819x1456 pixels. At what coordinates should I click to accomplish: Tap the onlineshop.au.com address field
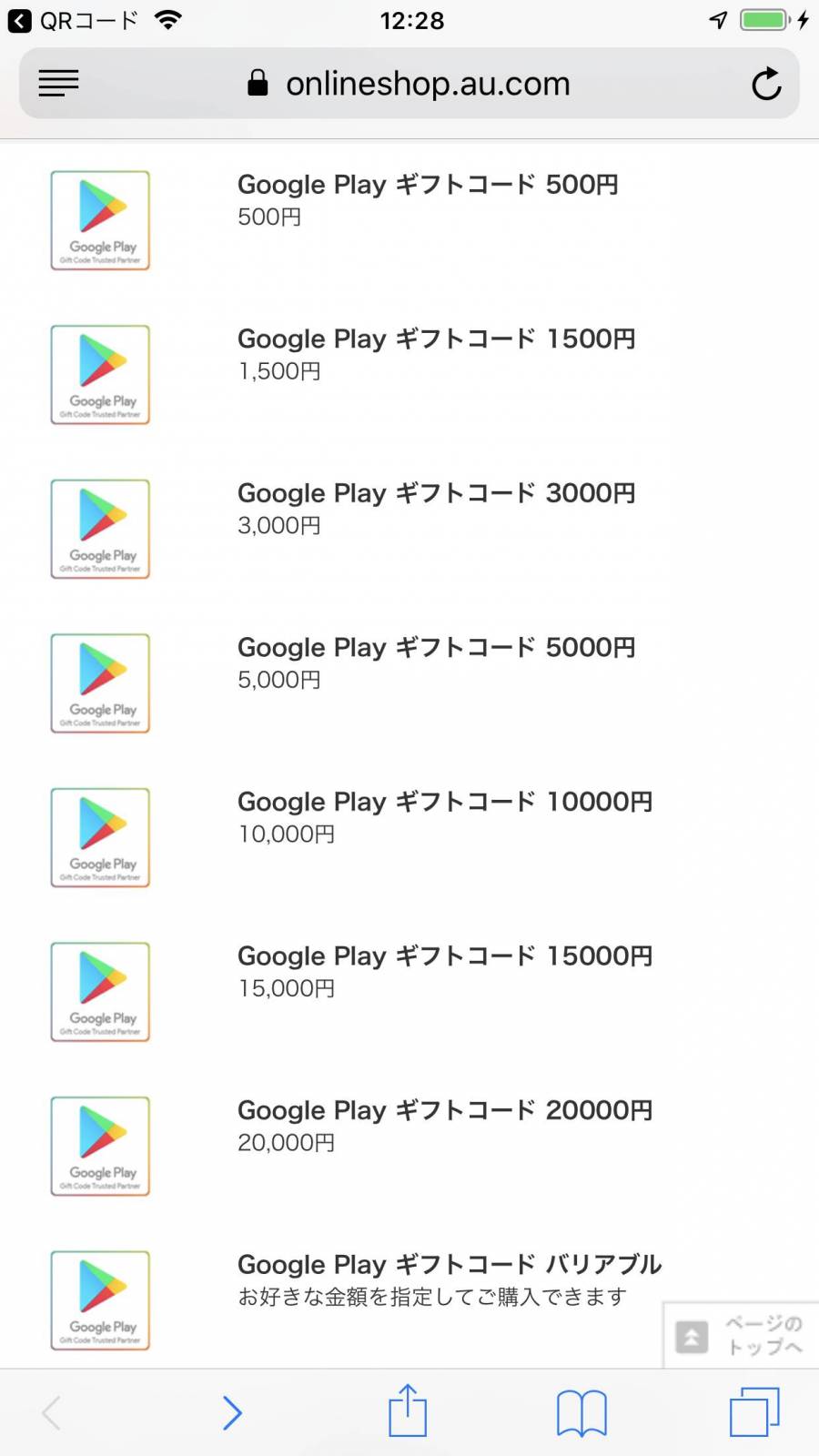[409, 84]
